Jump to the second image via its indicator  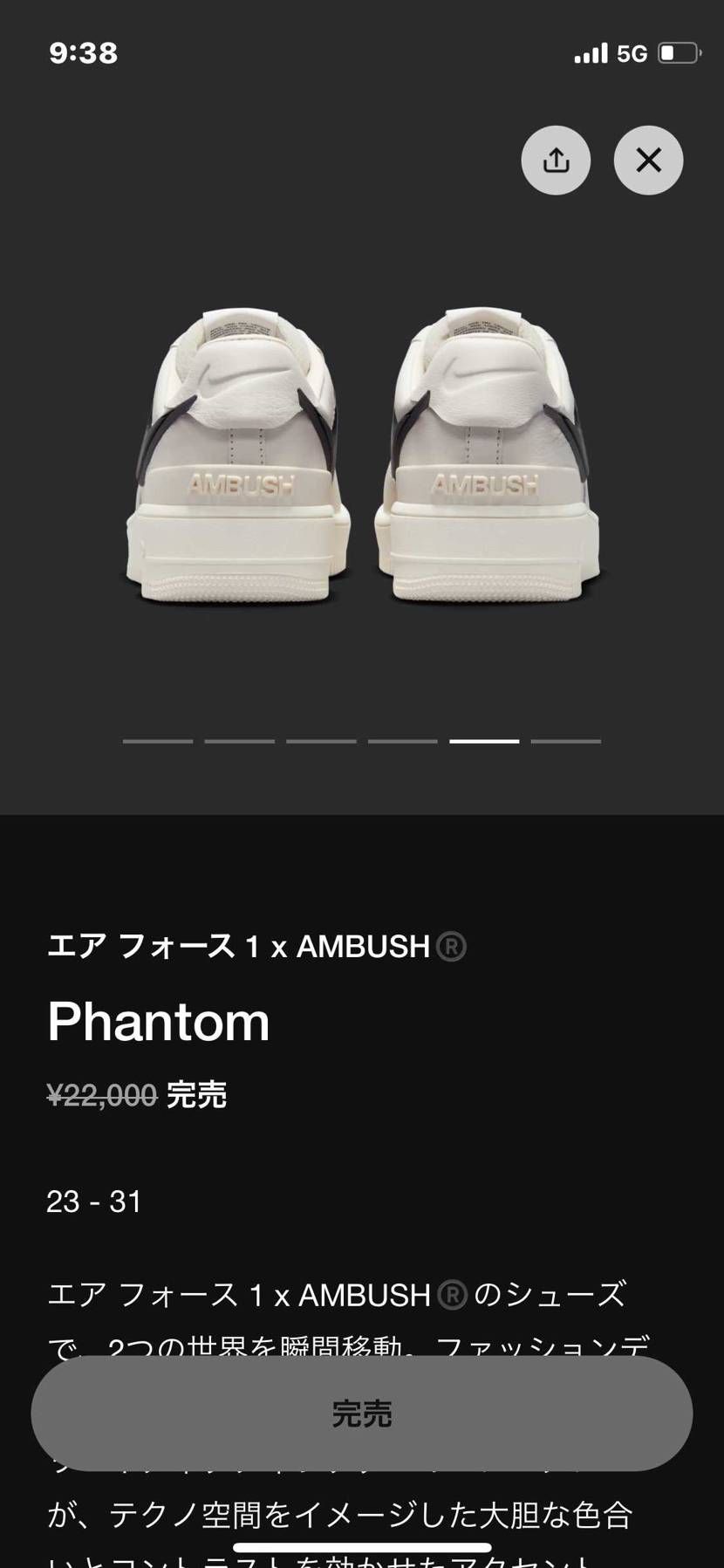click(240, 740)
